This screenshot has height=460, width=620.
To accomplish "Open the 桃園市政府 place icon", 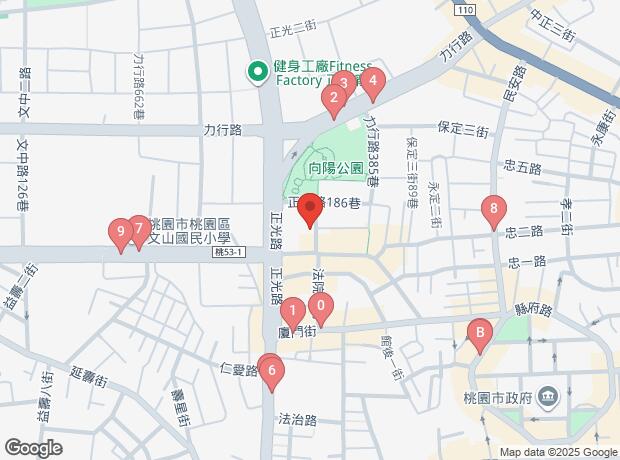I will coord(548,396).
